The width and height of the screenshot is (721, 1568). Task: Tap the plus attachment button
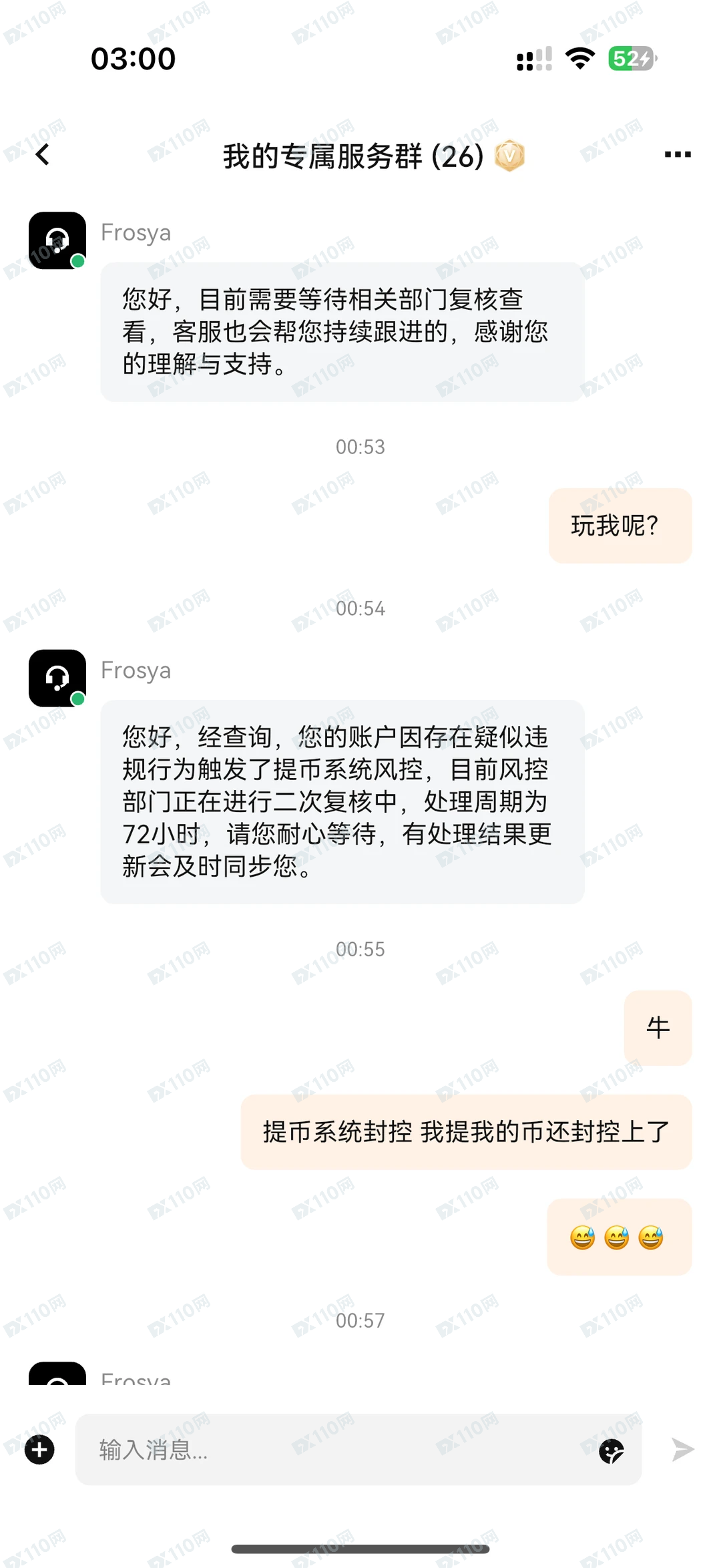tap(39, 1450)
